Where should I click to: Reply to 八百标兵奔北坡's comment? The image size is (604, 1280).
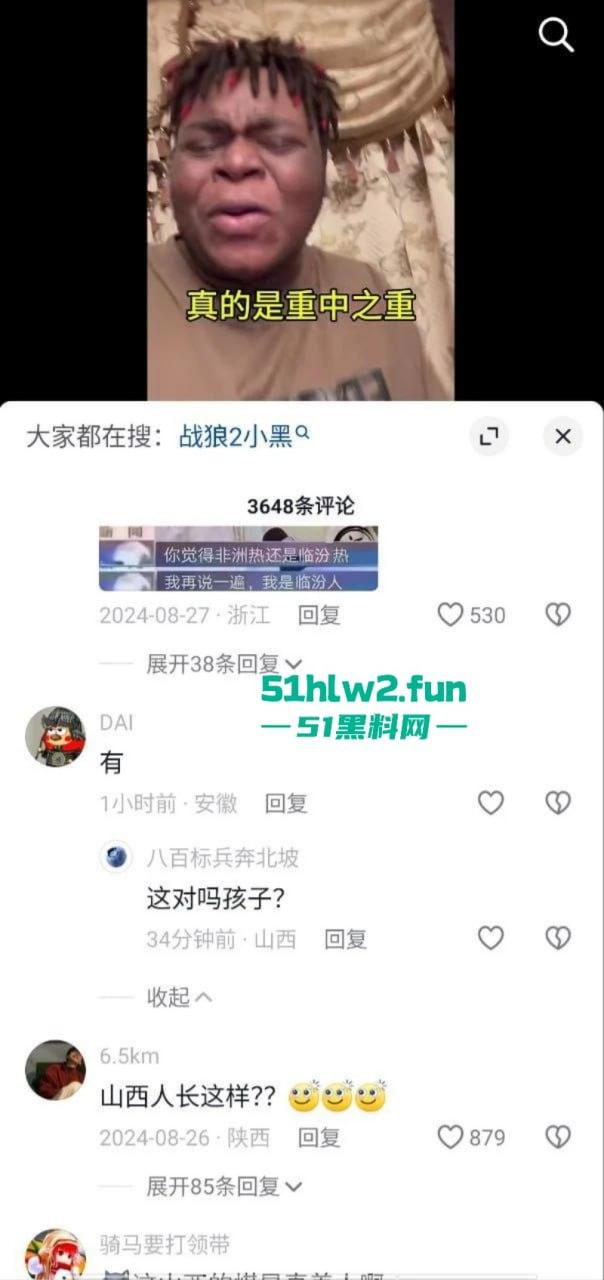tap(345, 939)
